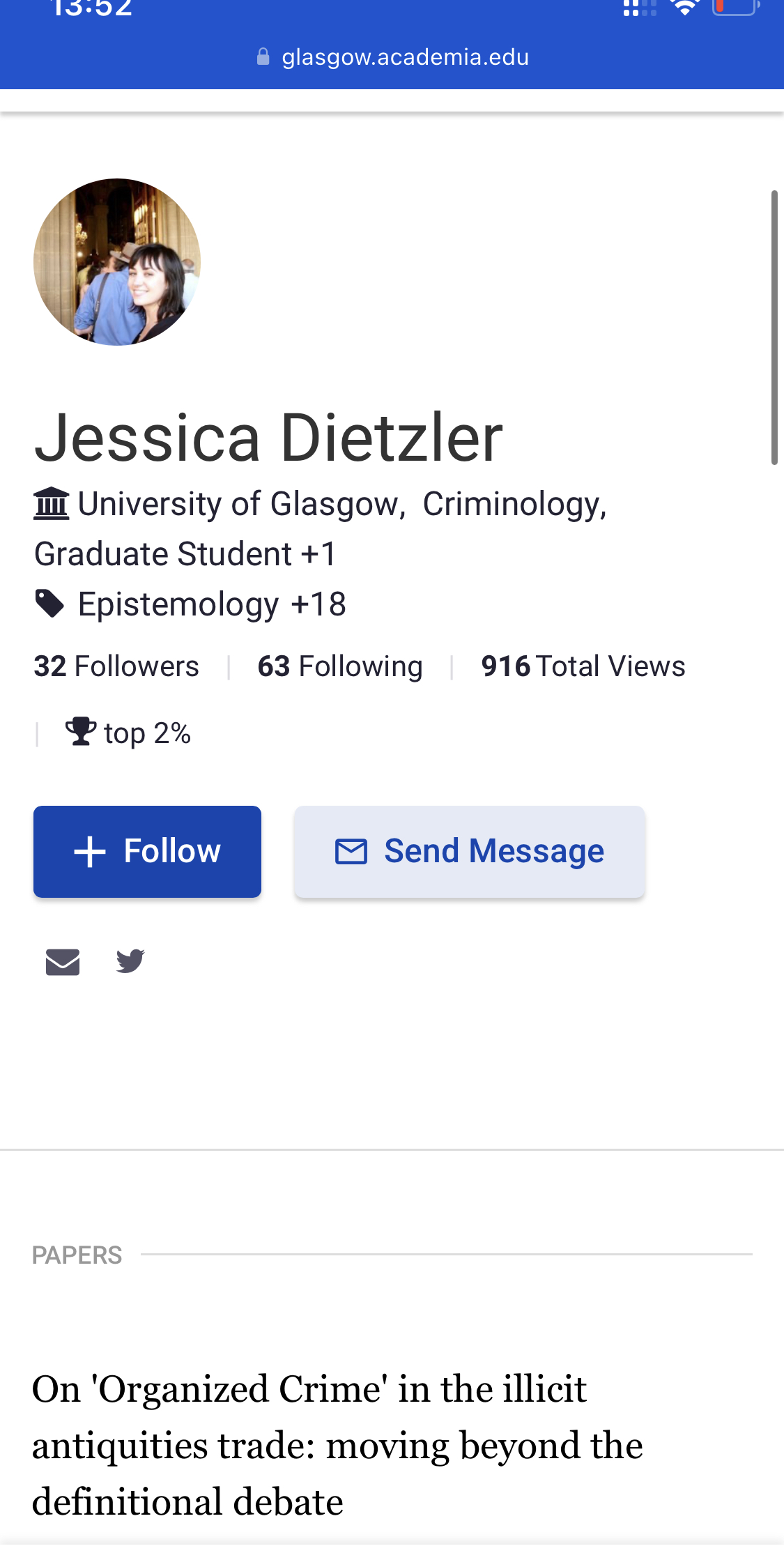View the 63 Following list
Screen dimensions: 784x1553
tap(340, 666)
